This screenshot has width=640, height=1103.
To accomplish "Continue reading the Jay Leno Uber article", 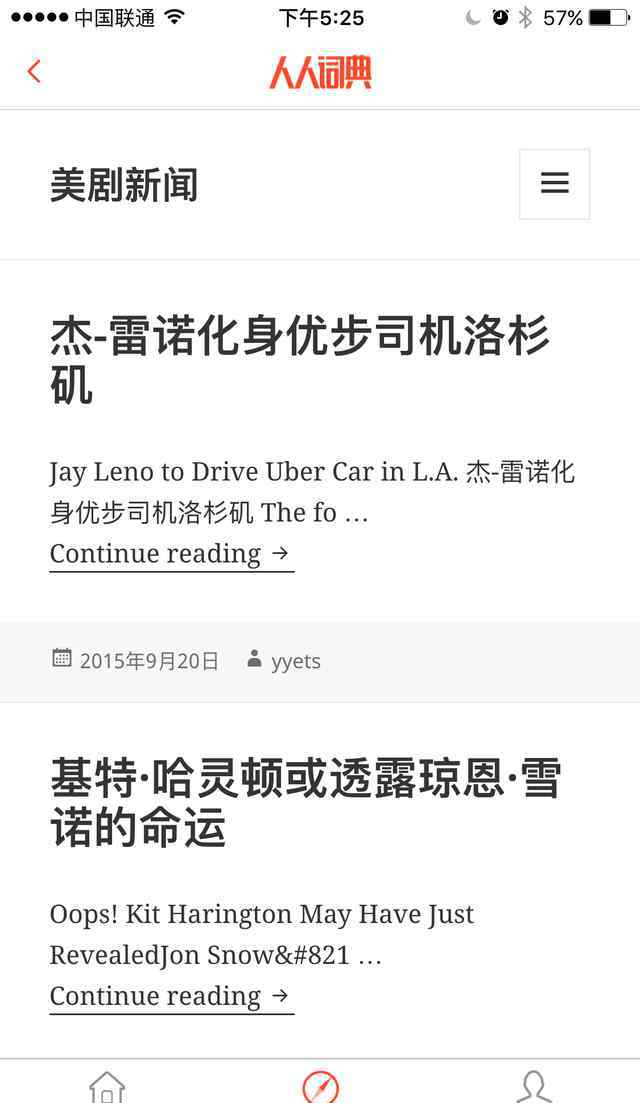I will click(x=172, y=554).
